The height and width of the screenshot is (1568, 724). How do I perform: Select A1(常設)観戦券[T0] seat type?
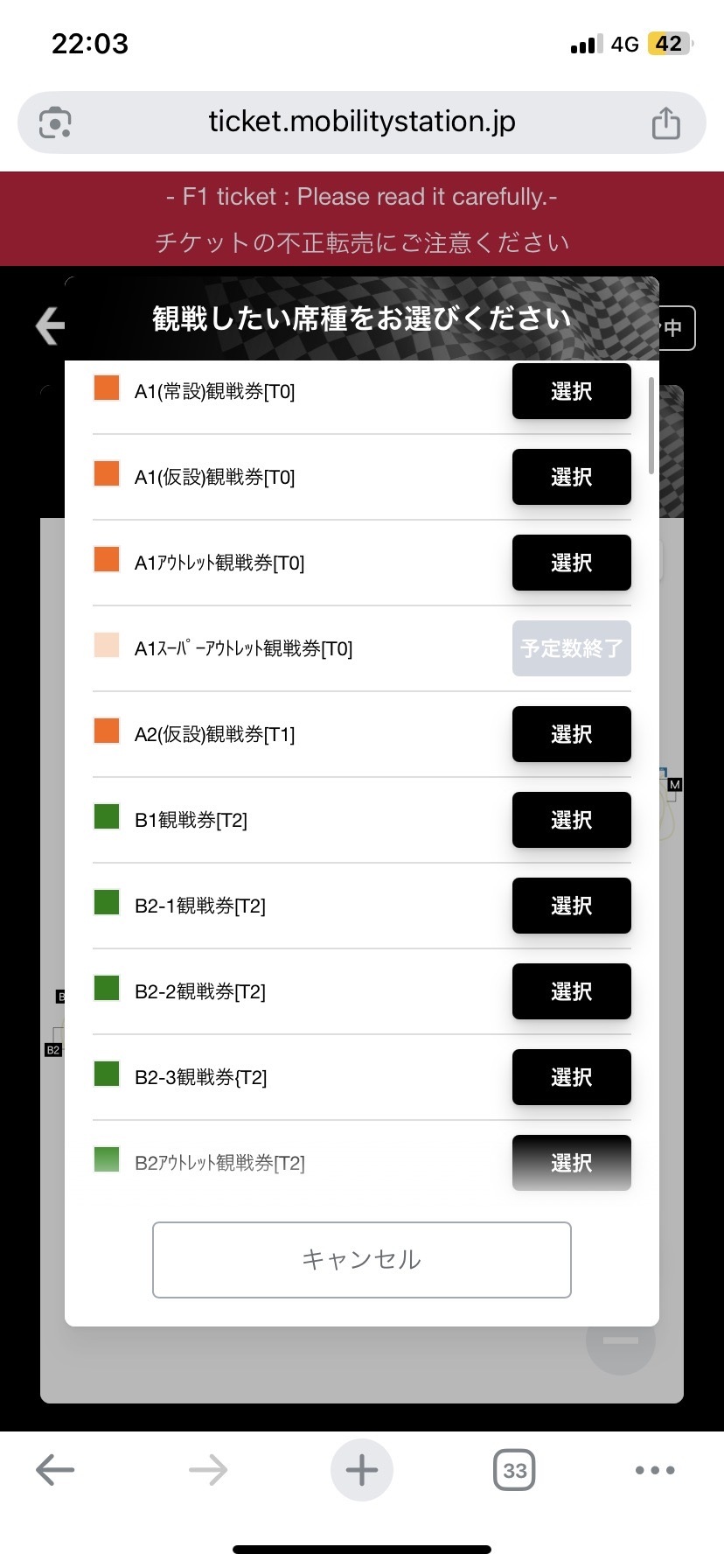tap(571, 391)
